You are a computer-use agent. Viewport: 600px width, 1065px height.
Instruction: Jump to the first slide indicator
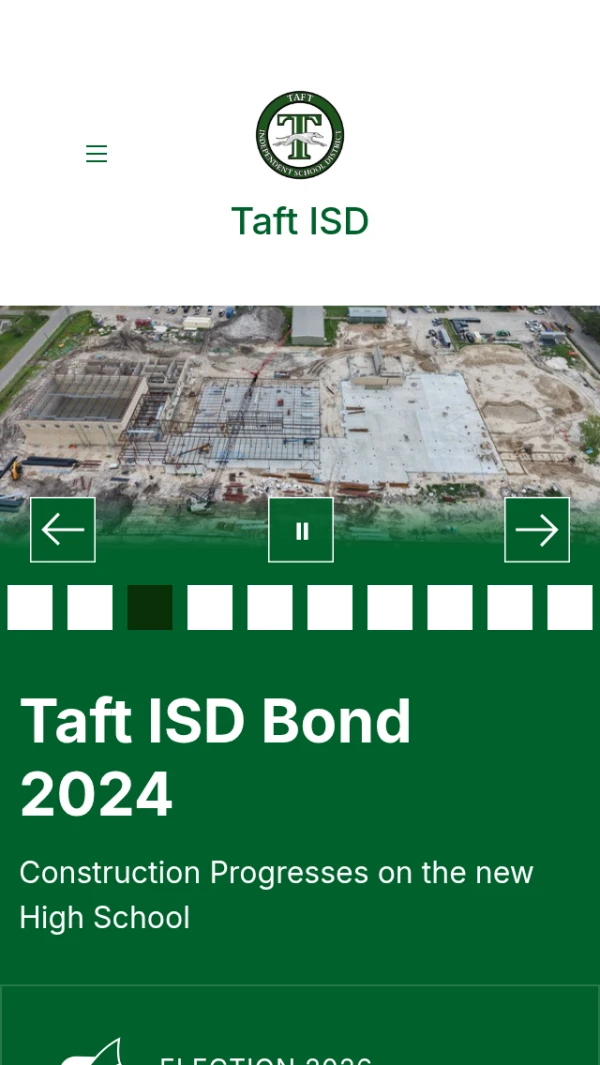pos(30,607)
